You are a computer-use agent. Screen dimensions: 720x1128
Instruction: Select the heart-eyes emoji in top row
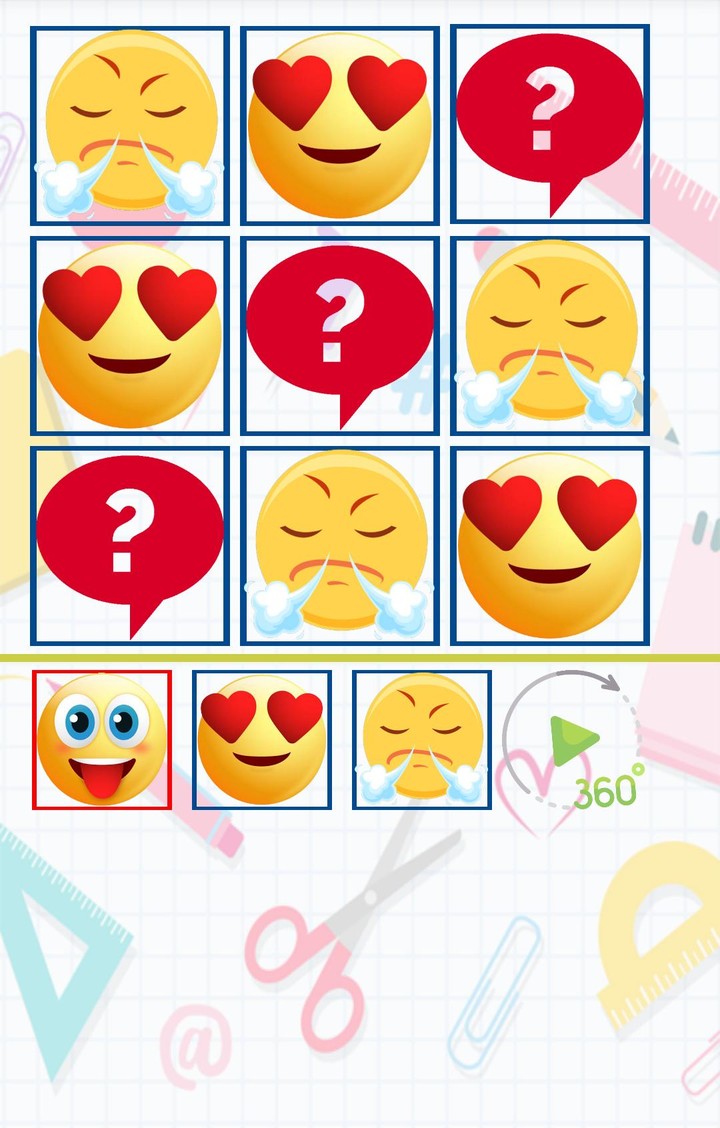[340, 125]
